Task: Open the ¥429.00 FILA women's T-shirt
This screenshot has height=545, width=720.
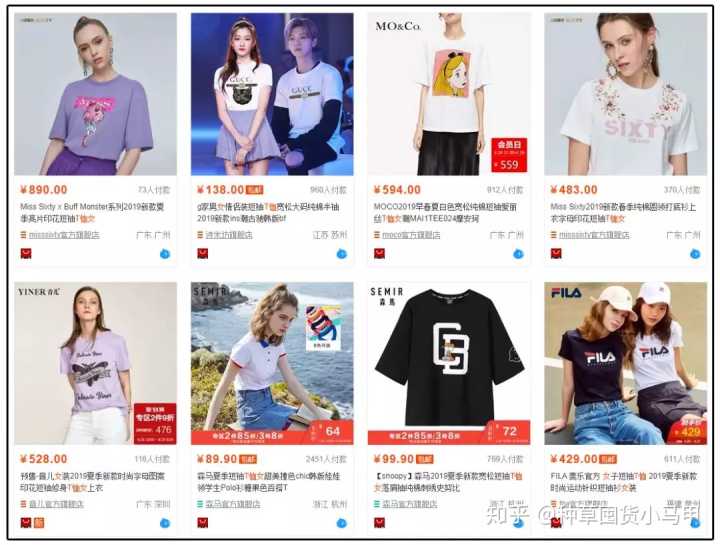Action: [626, 363]
